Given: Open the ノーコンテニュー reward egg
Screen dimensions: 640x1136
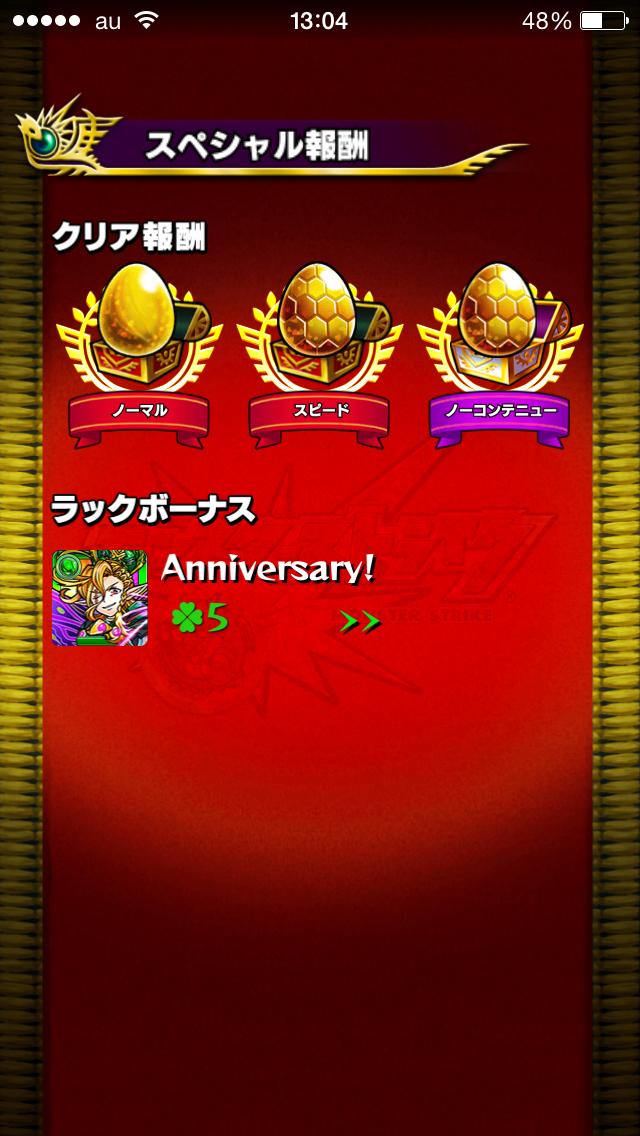Looking at the screenshot, I should point(499,340).
